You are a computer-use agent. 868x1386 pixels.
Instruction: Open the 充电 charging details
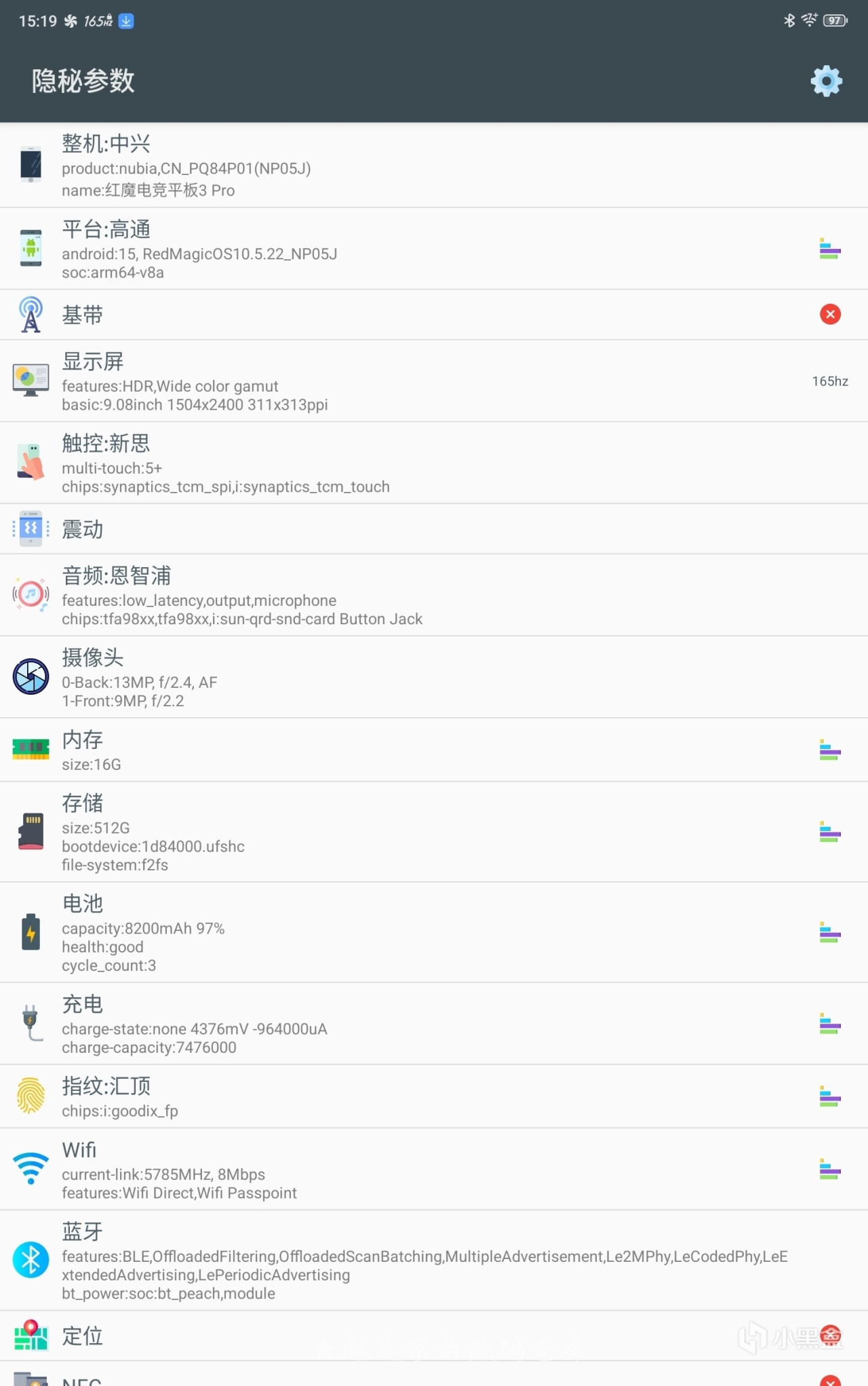click(x=434, y=1024)
